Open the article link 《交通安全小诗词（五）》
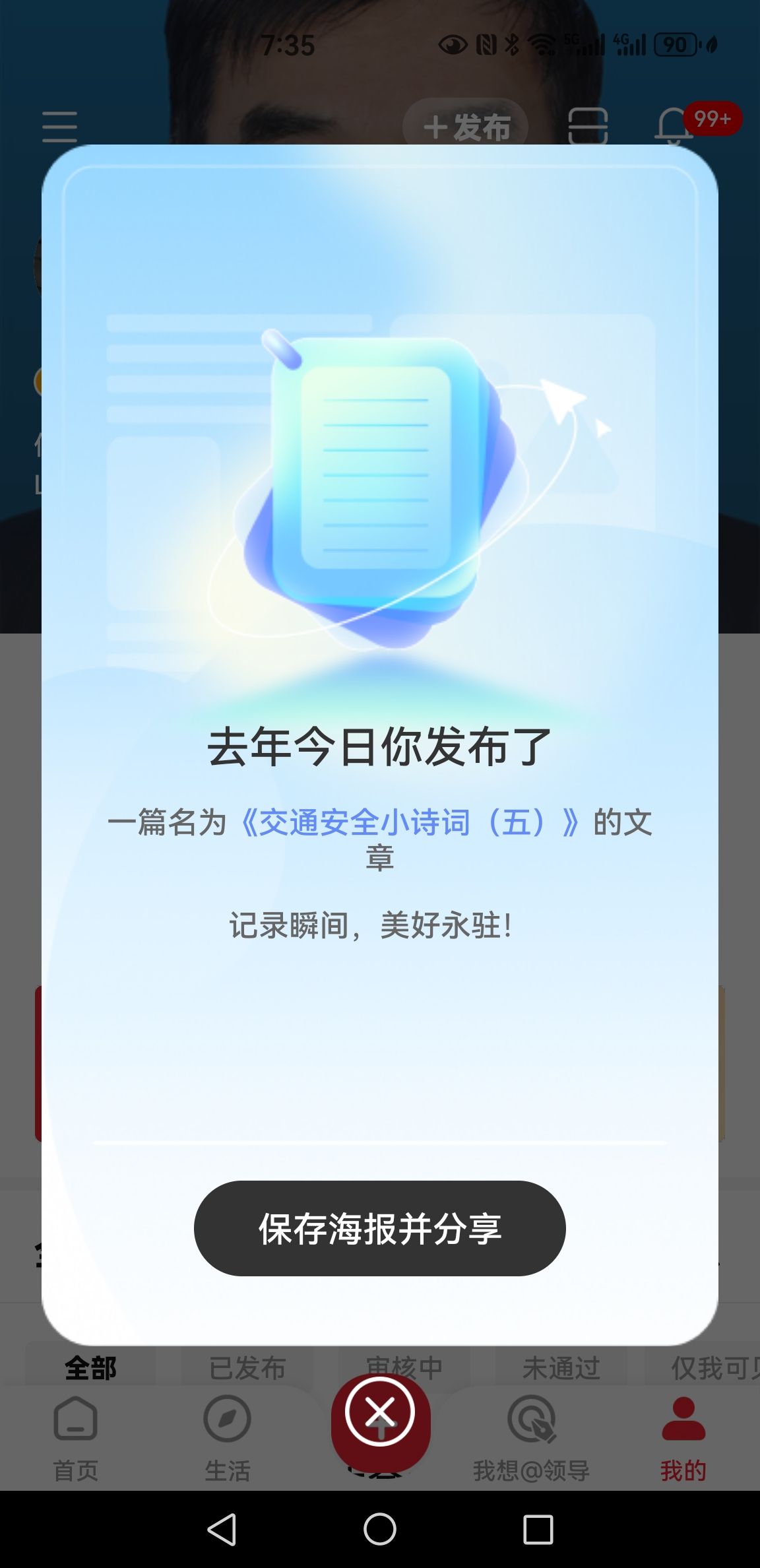 point(409,823)
